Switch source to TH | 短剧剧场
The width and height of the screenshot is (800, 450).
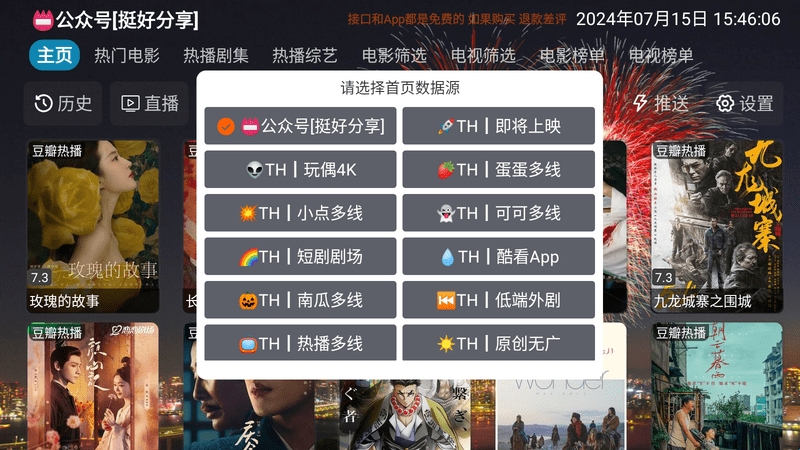pos(300,257)
